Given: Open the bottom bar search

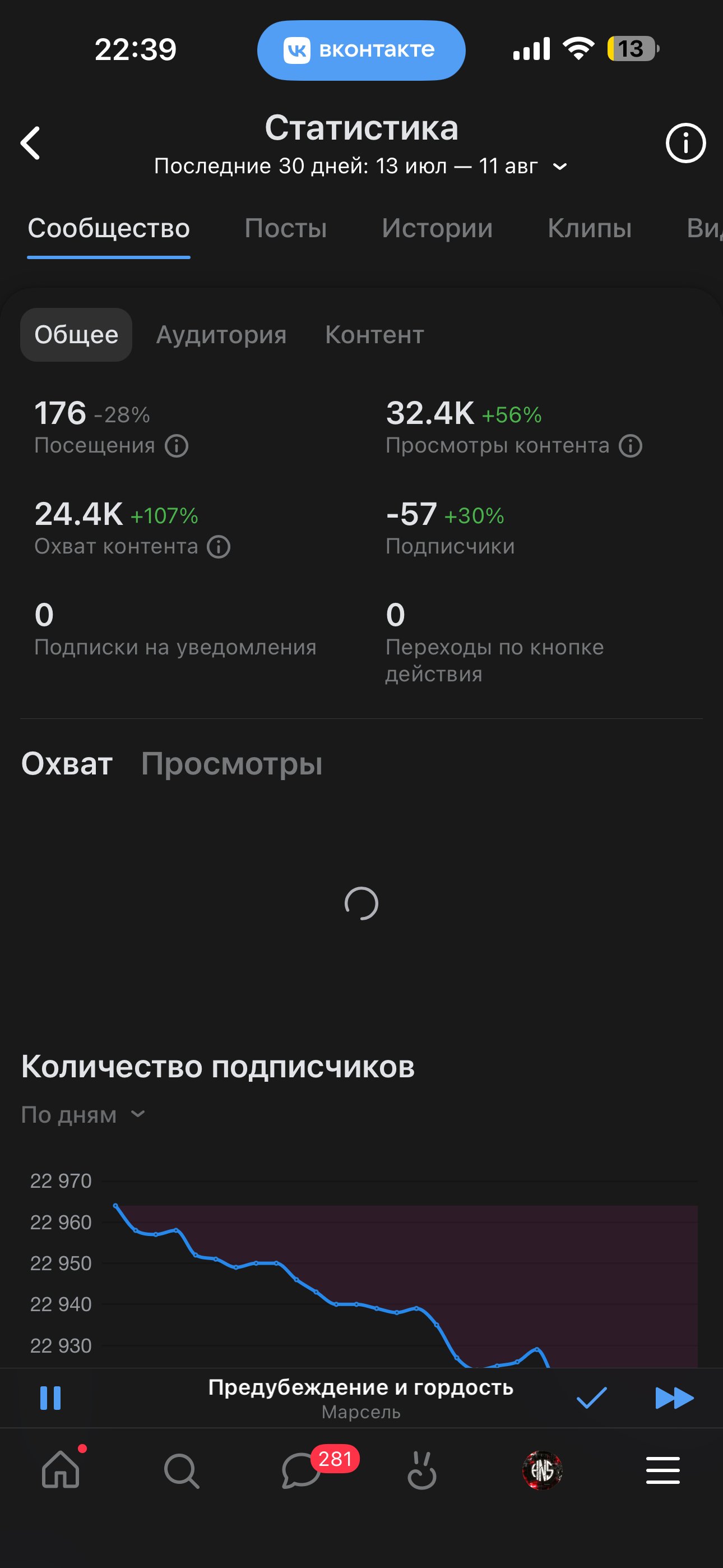Looking at the screenshot, I should pos(182,1470).
